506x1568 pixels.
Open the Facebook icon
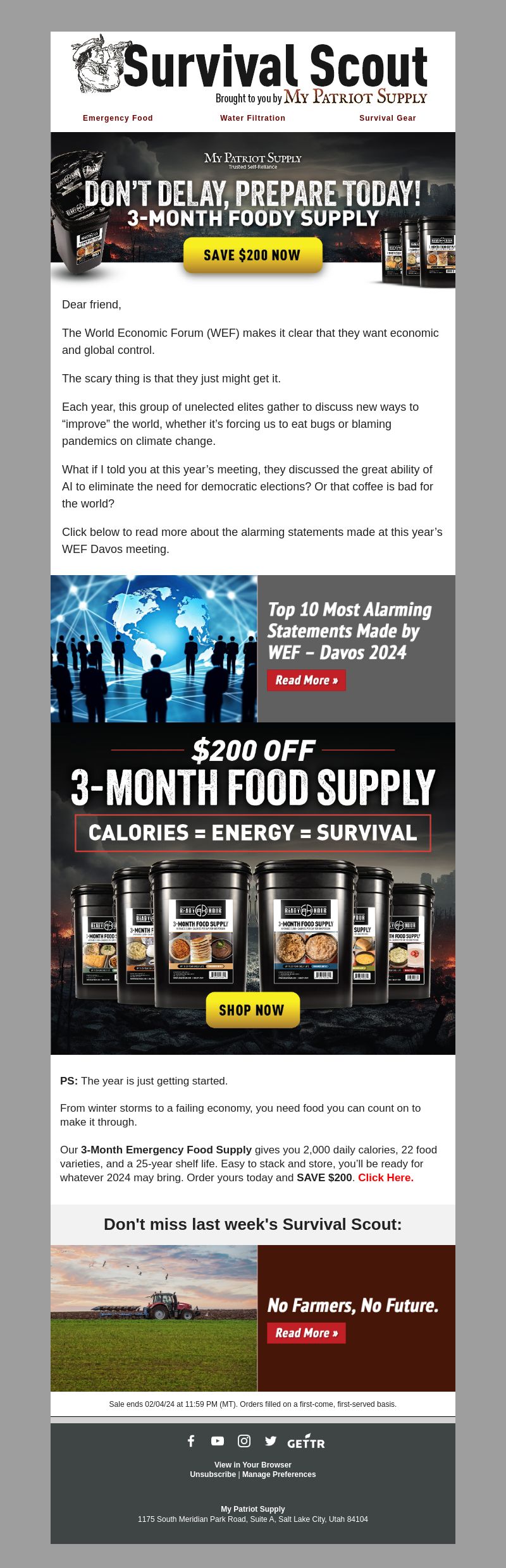coord(191,1440)
